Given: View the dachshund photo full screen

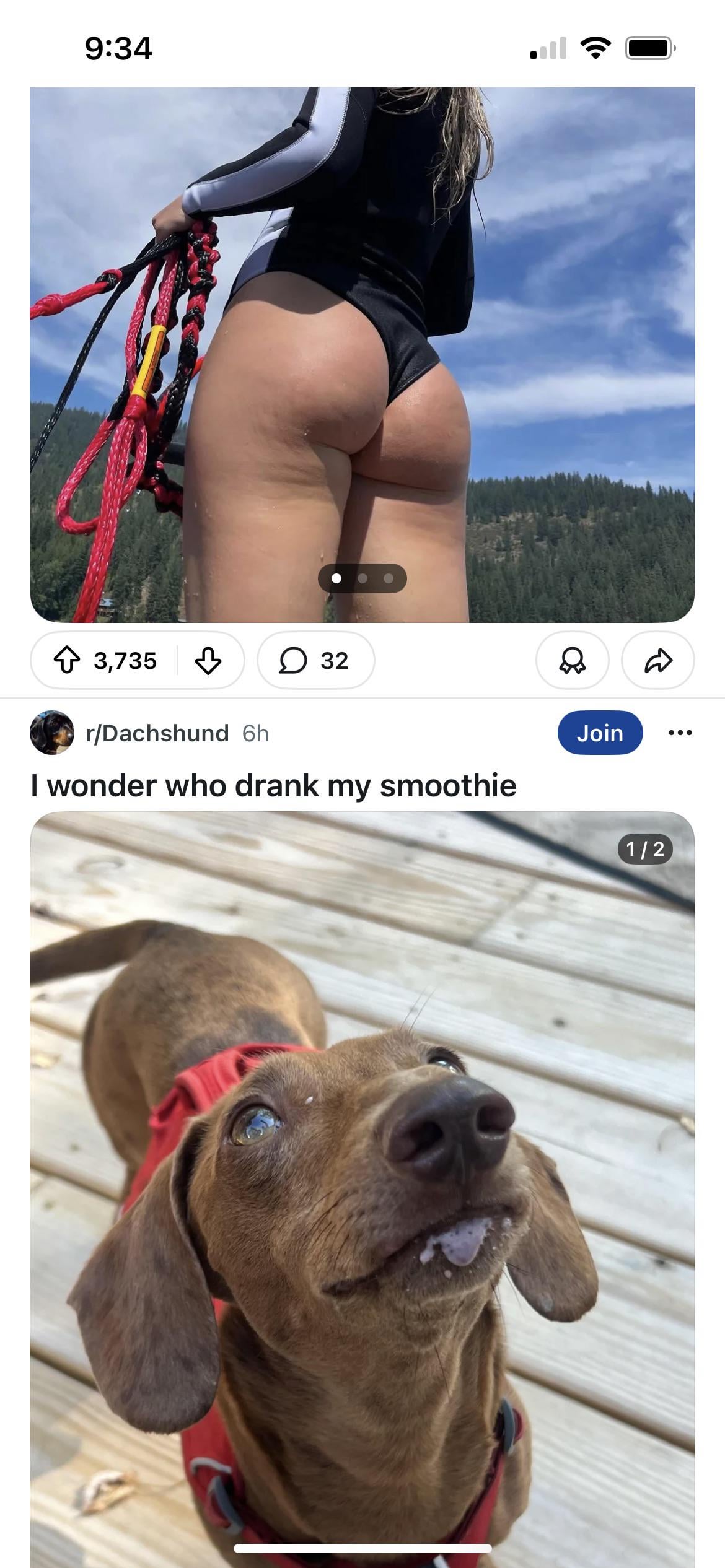Looking at the screenshot, I should pos(362,1177).
